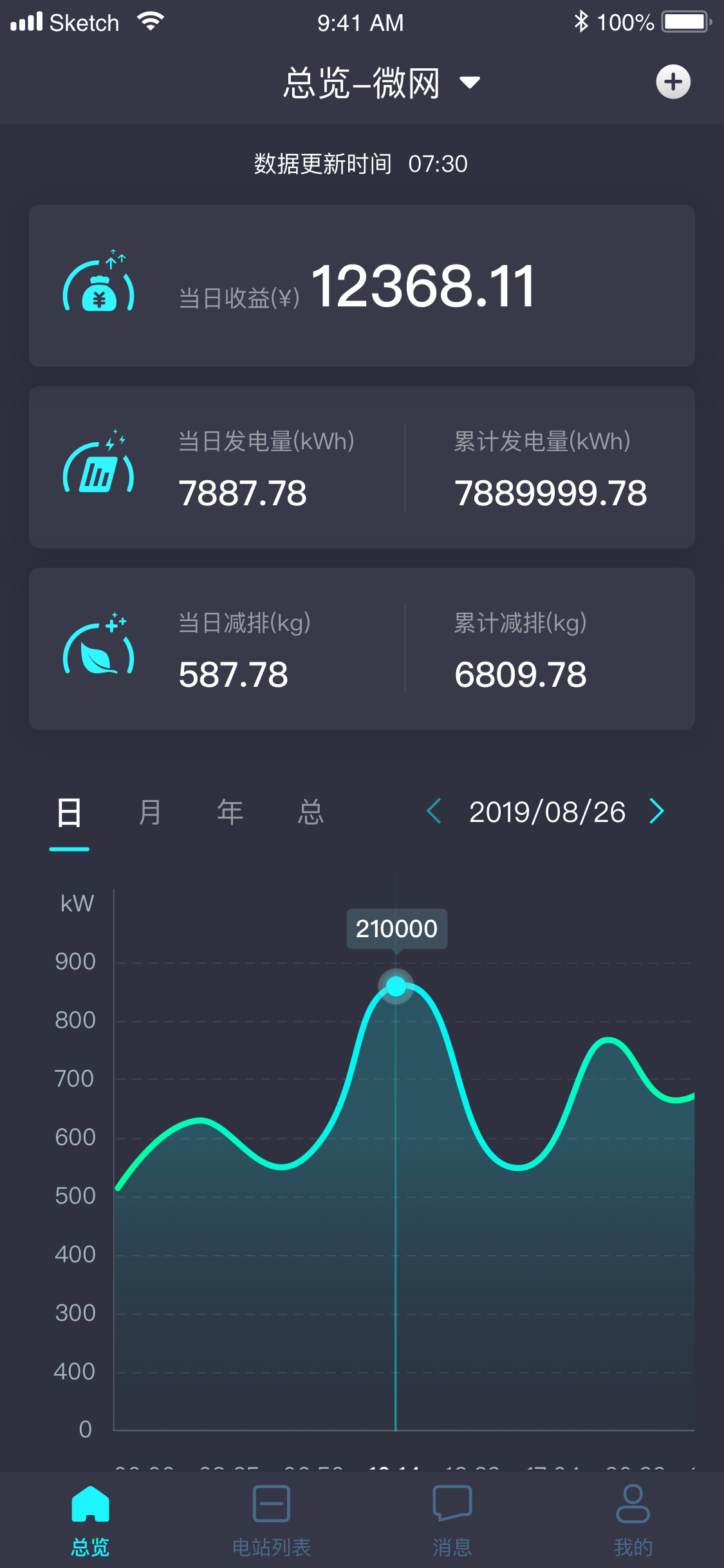Tap the plus add icon
This screenshot has height=1568, width=724.
(x=673, y=82)
